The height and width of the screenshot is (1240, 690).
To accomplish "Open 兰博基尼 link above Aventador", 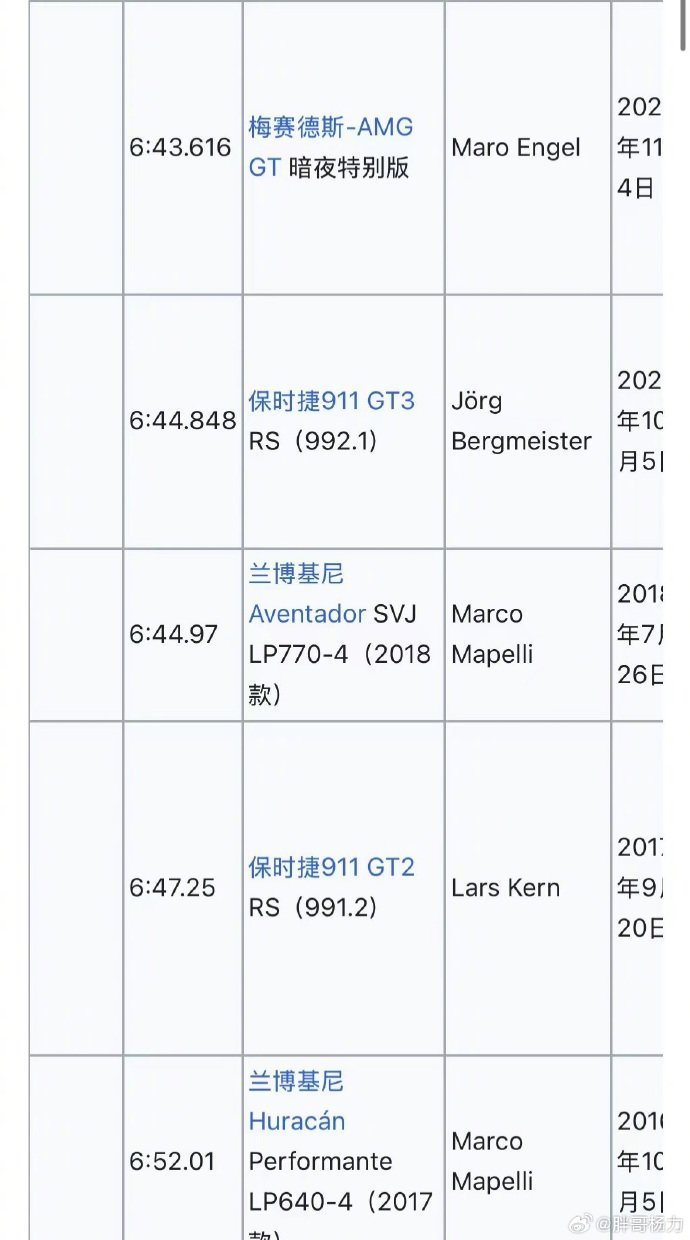I will [x=296, y=573].
